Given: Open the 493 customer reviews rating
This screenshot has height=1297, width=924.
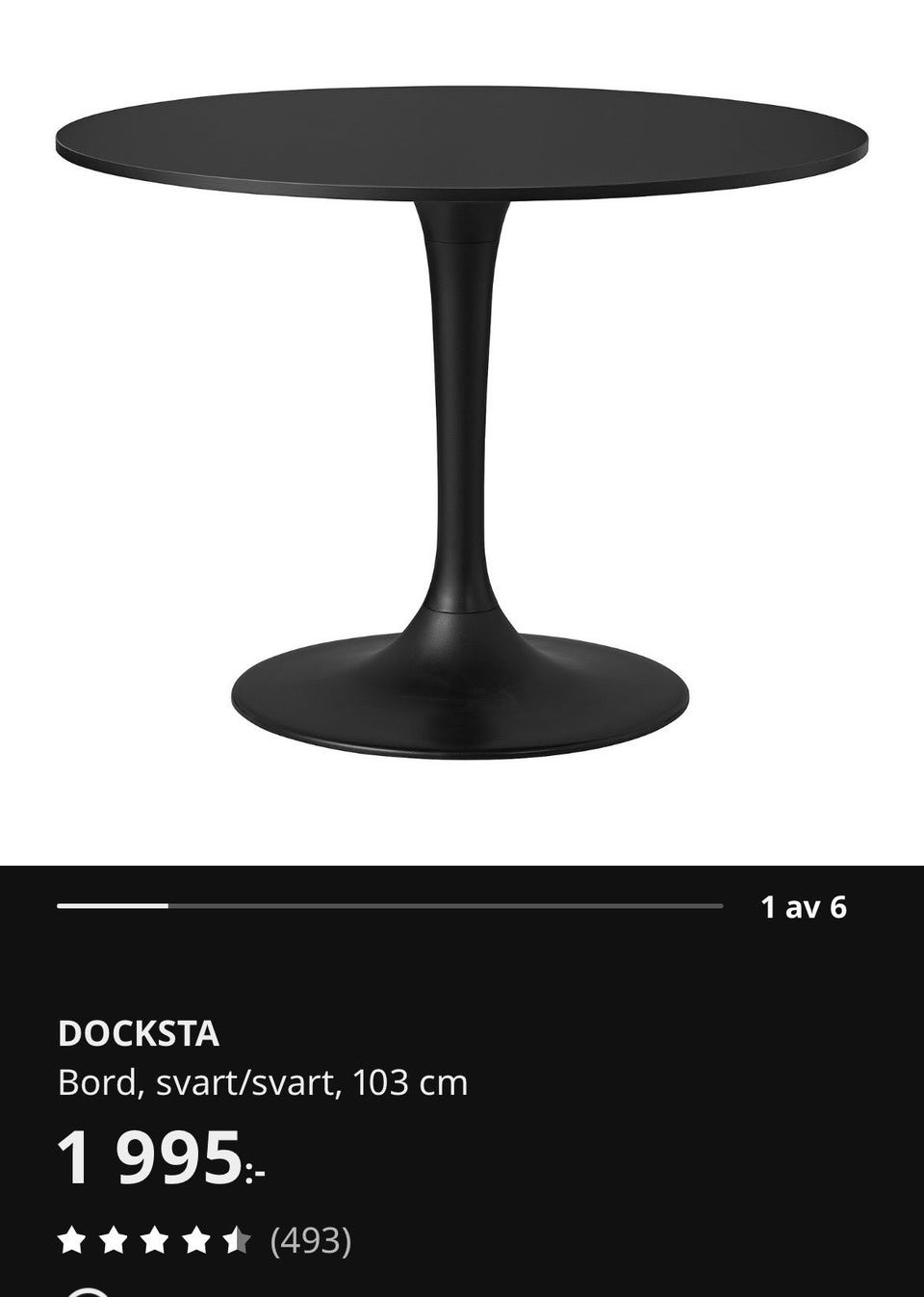Looking at the screenshot, I should coord(204,1240).
